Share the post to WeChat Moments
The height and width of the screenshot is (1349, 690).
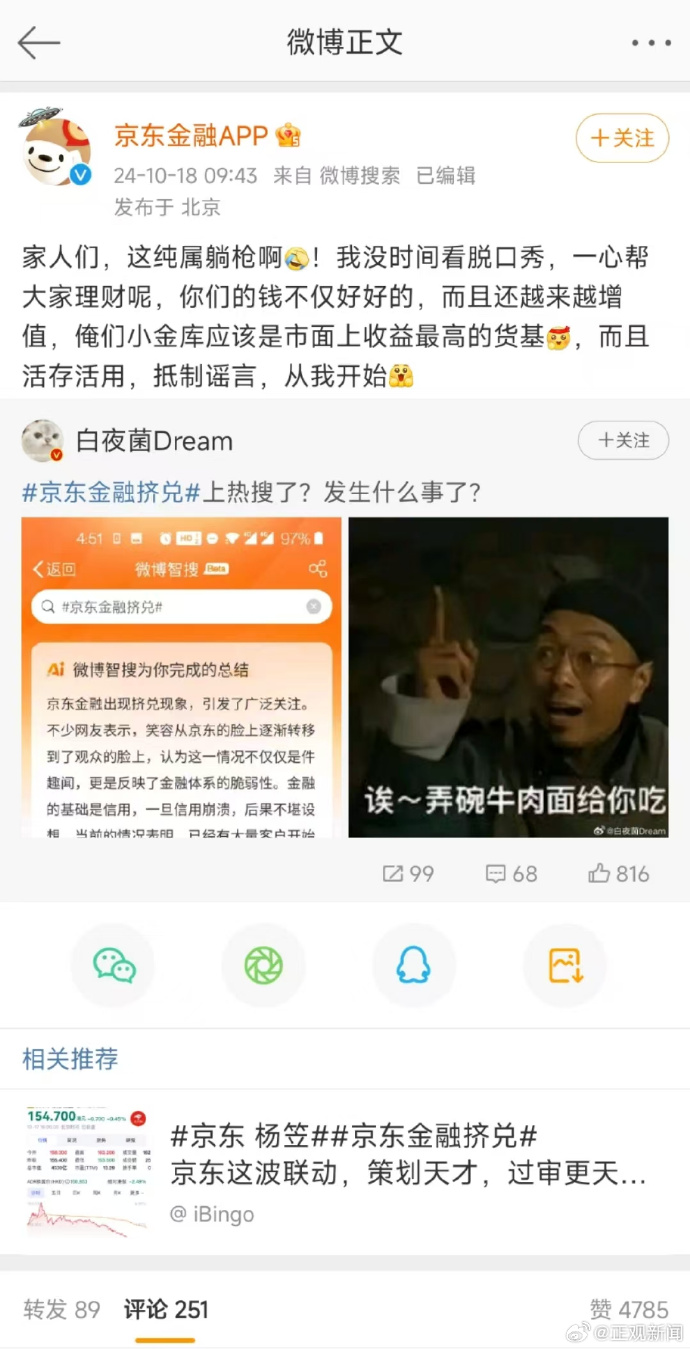pyautogui.click(x=264, y=965)
